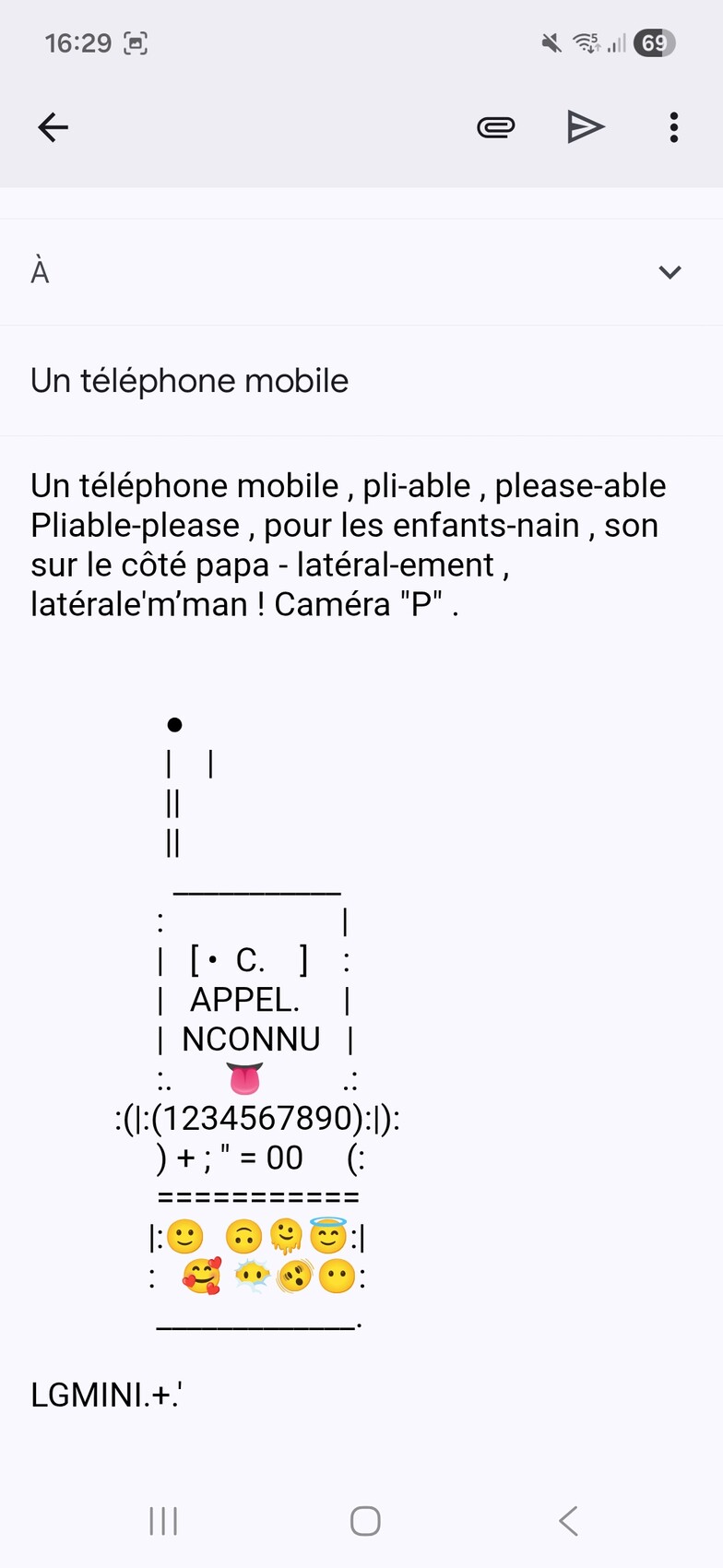
Task: Go back from the email draft
Action: [53, 127]
